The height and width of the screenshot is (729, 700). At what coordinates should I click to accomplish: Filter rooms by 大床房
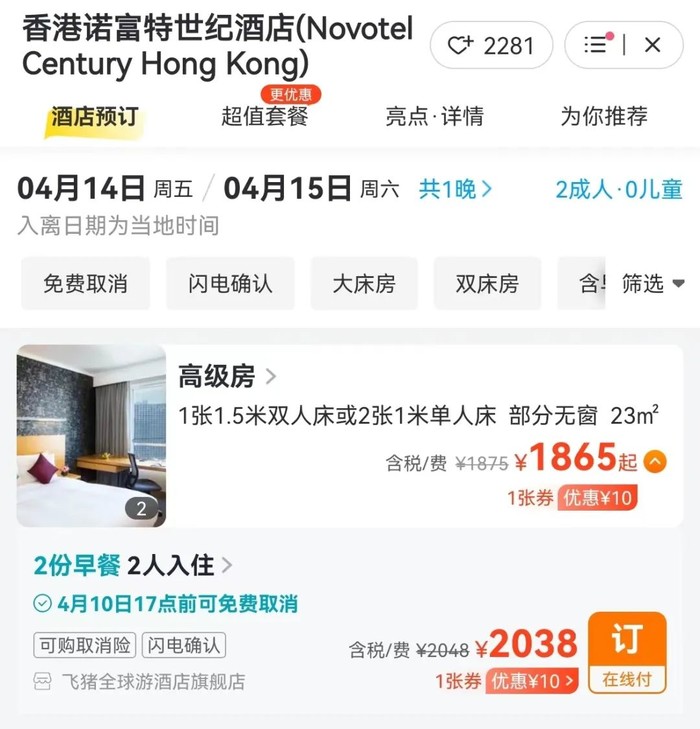(x=364, y=283)
